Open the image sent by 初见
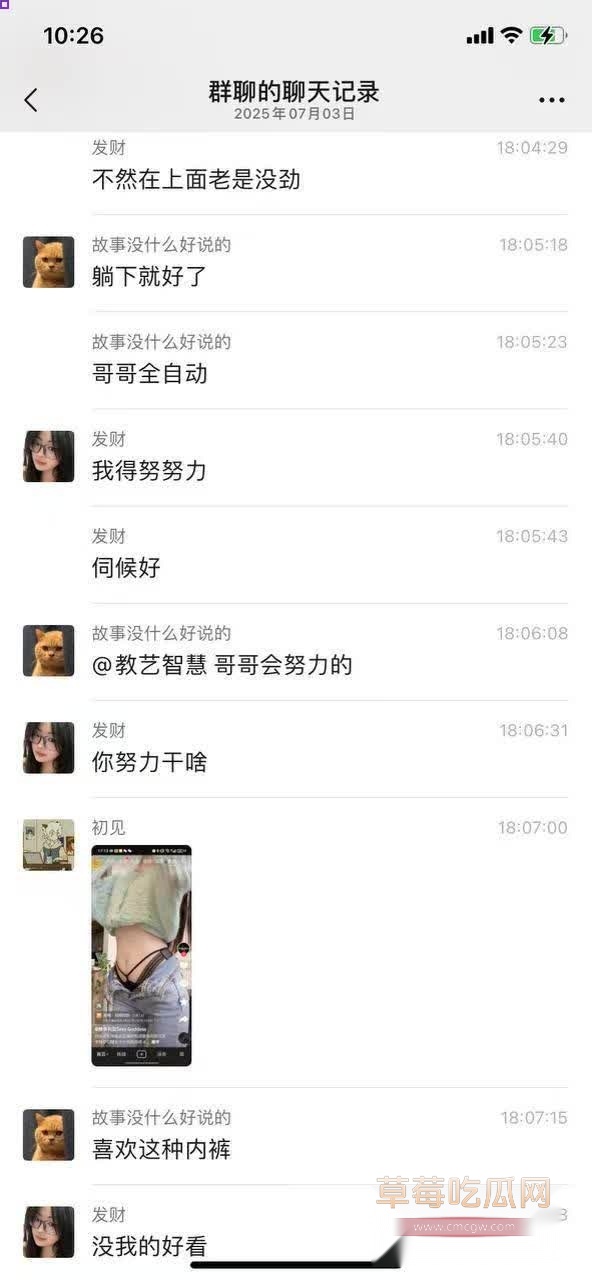 (141, 955)
